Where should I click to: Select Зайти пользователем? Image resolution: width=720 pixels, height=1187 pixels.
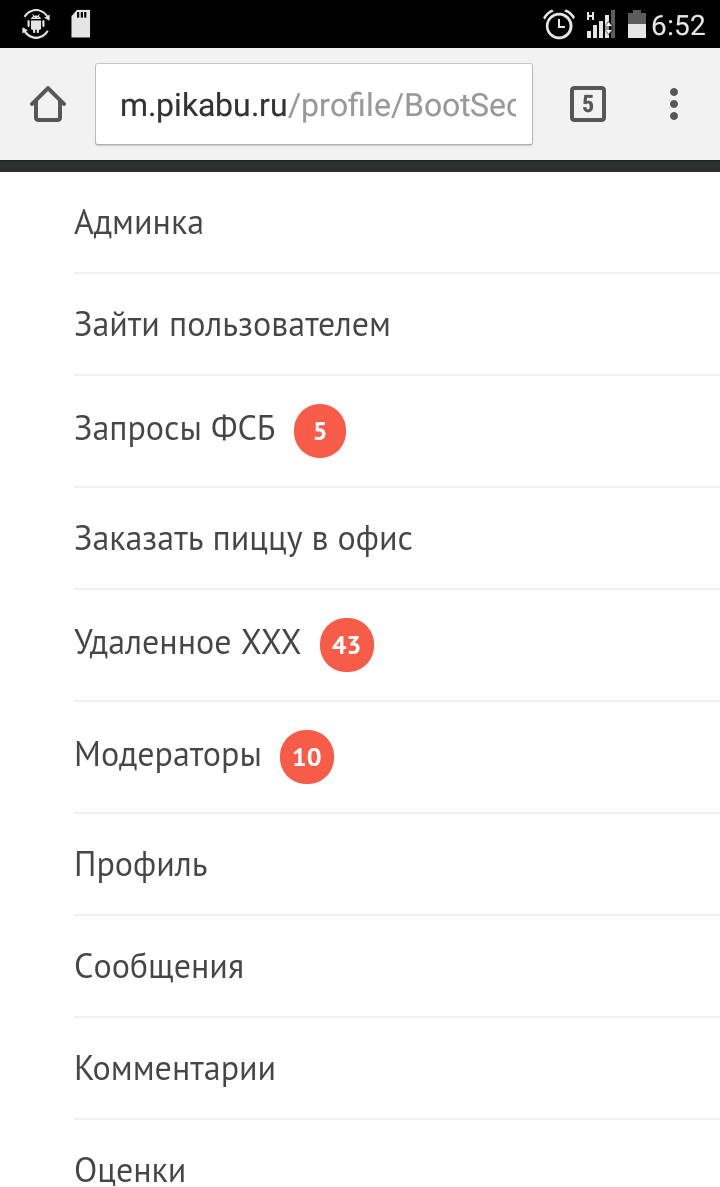tap(232, 325)
